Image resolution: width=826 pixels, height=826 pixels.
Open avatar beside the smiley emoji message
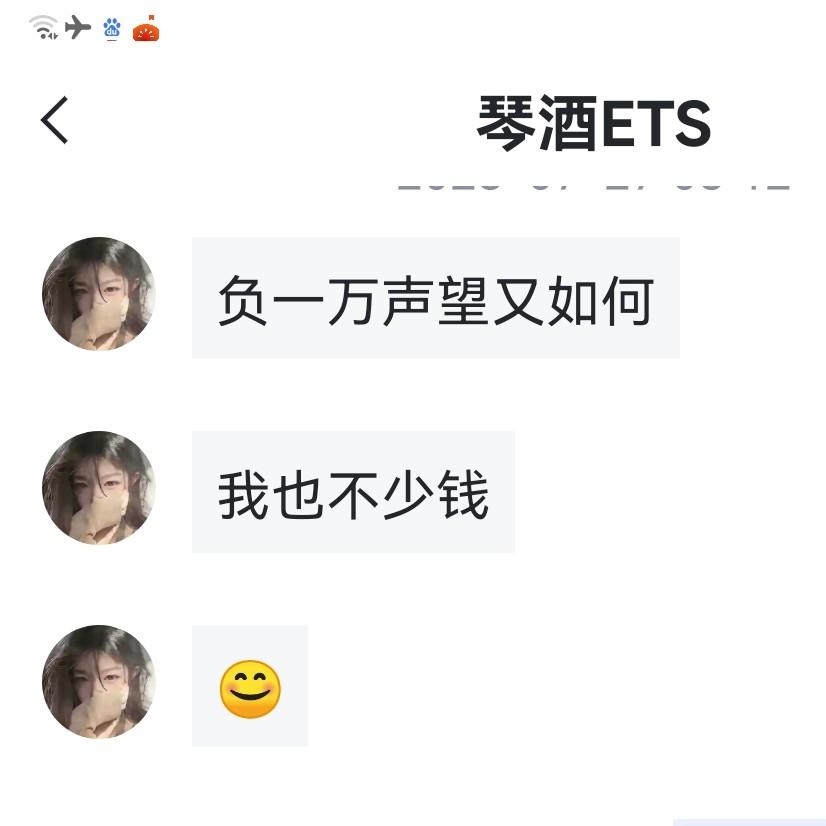(98, 682)
